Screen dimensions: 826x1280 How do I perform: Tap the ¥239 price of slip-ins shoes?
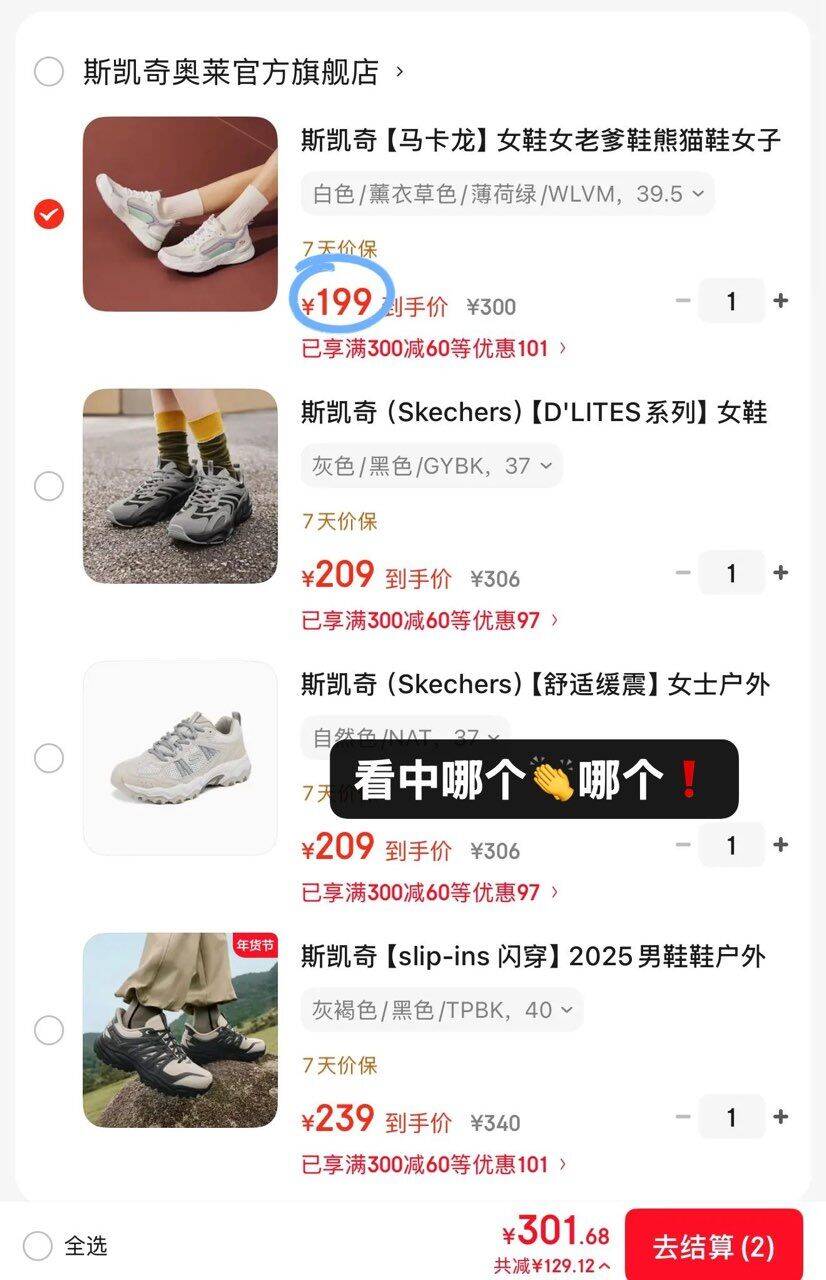coord(338,1117)
